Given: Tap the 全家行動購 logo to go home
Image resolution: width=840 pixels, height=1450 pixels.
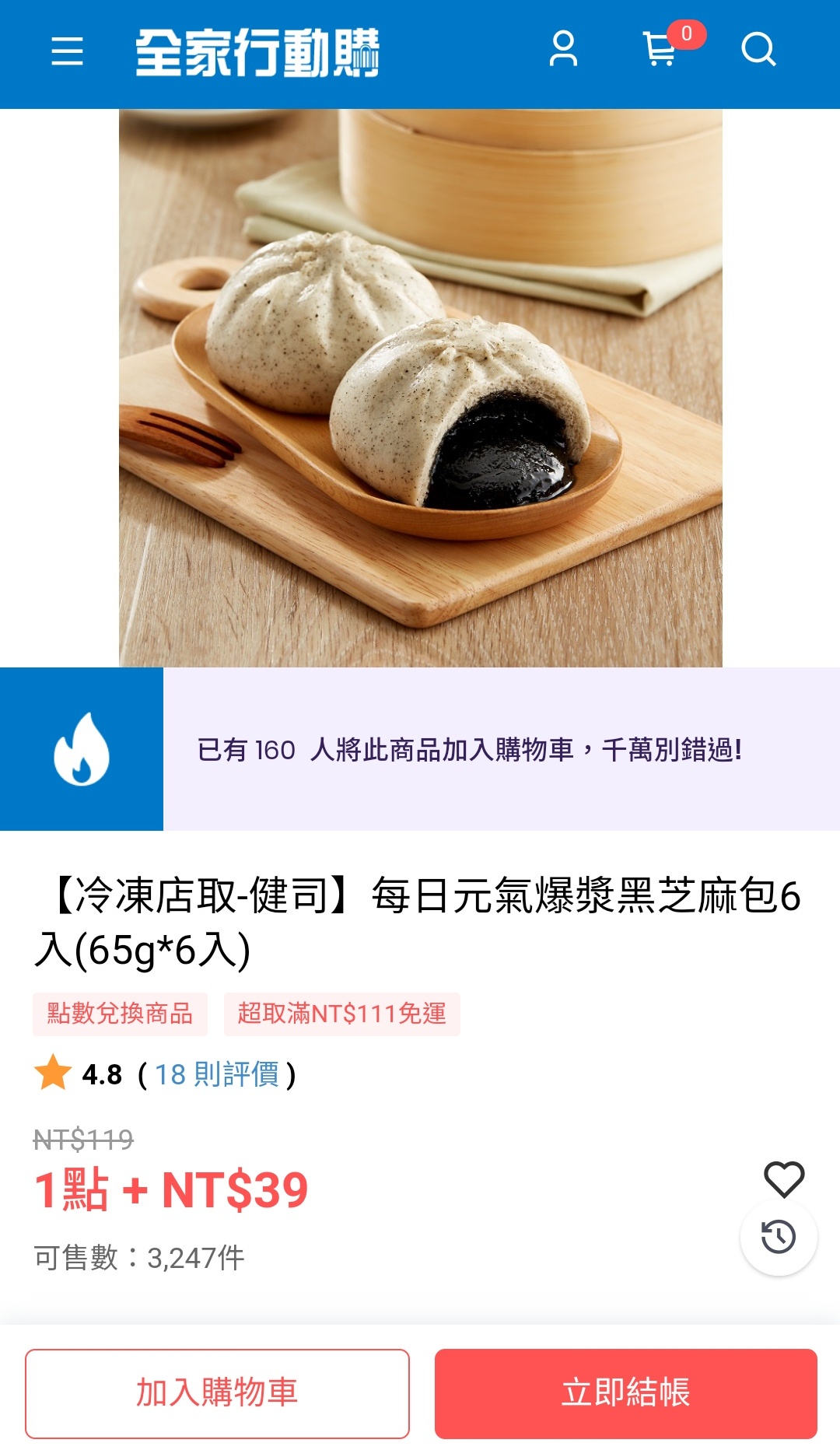Looking at the screenshot, I should 257,53.
